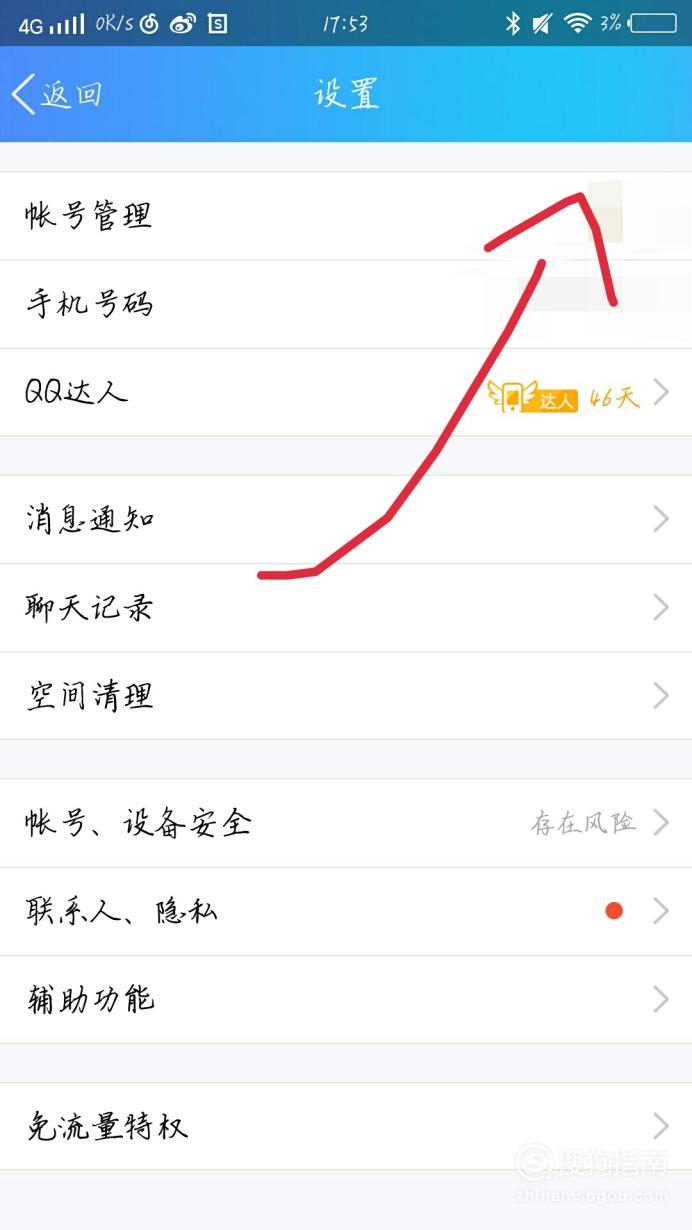Open 帐号管理 account management
Screen dimensions: 692x1230
346,216
